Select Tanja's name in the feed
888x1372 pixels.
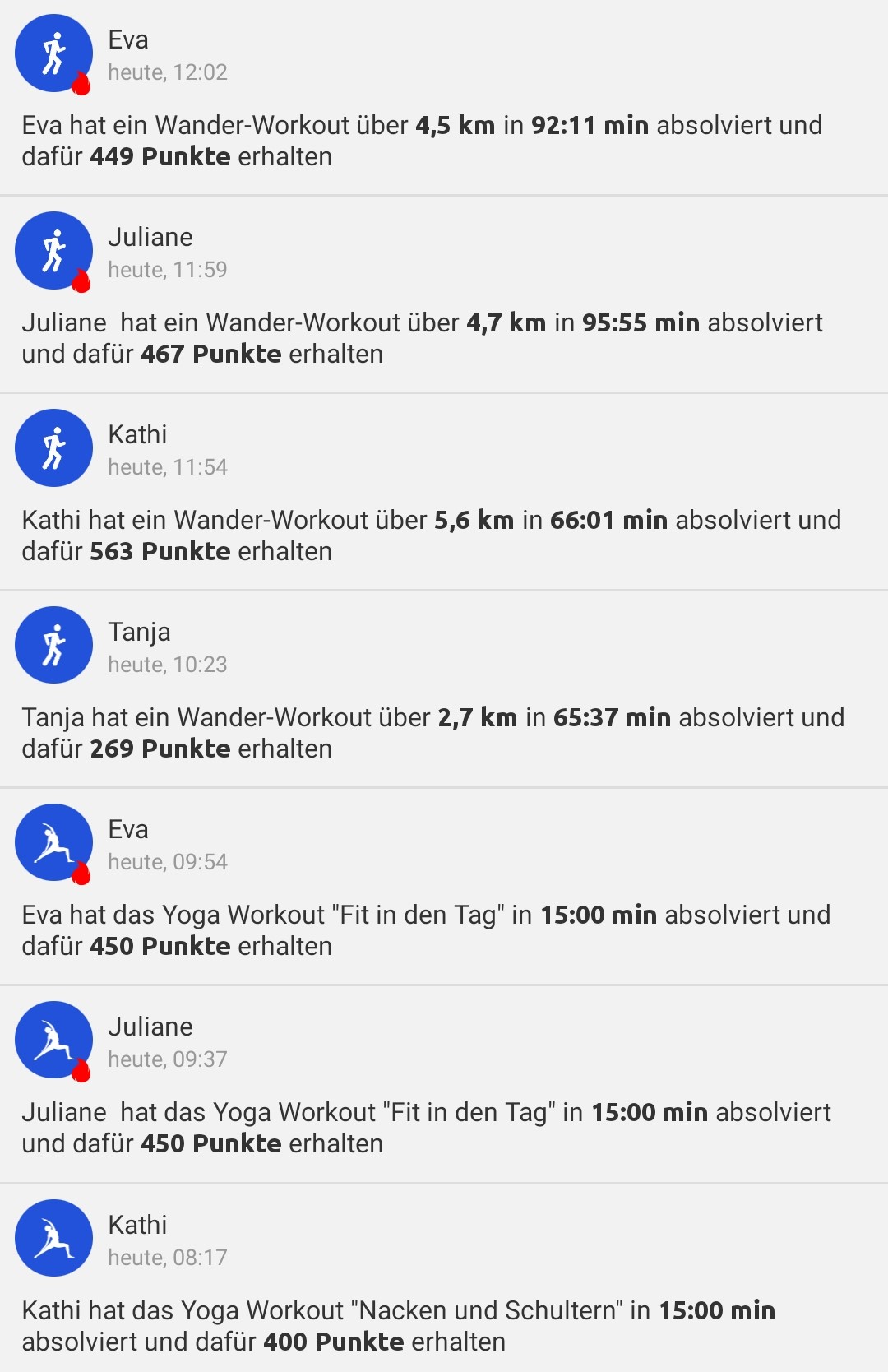click(x=140, y=633)
